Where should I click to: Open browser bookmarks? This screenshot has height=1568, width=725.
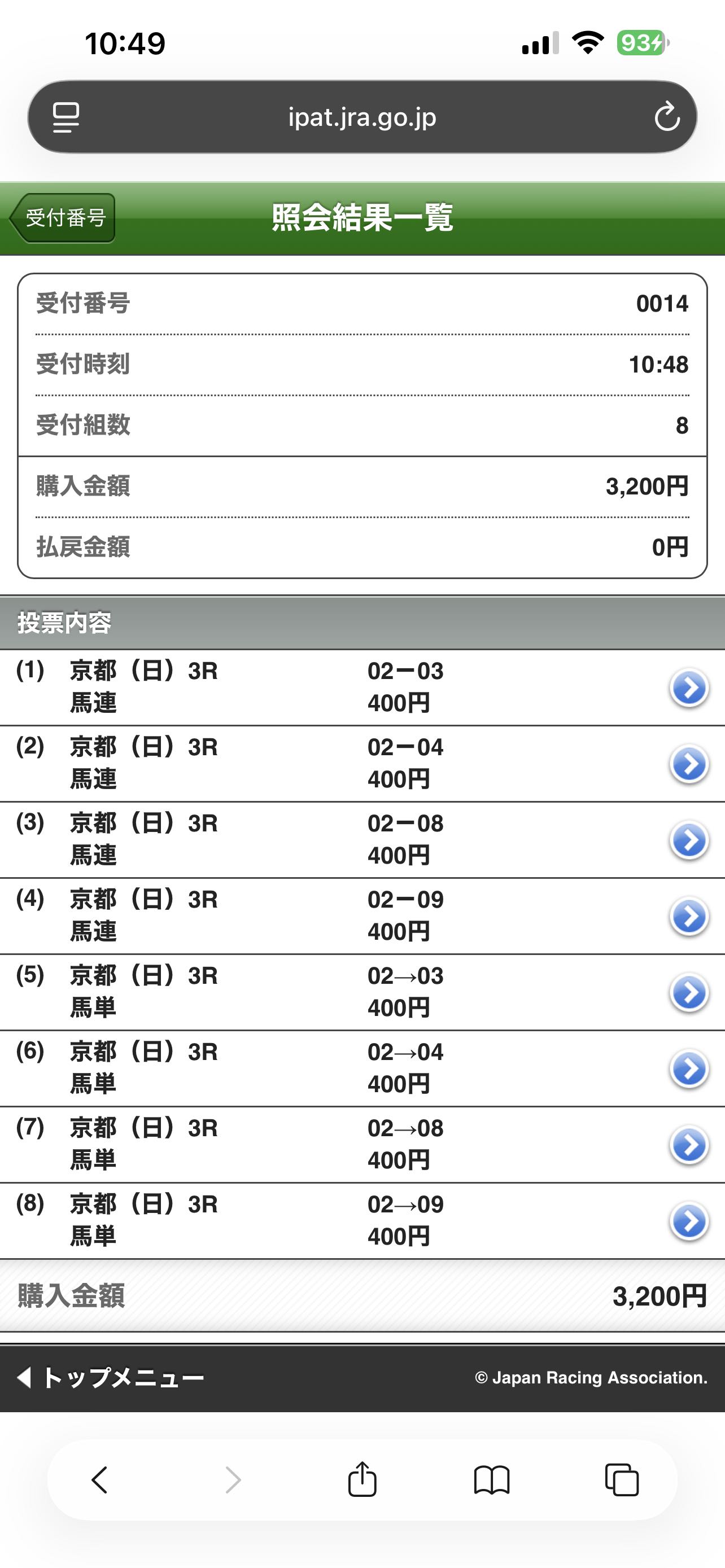[492, 1480]
